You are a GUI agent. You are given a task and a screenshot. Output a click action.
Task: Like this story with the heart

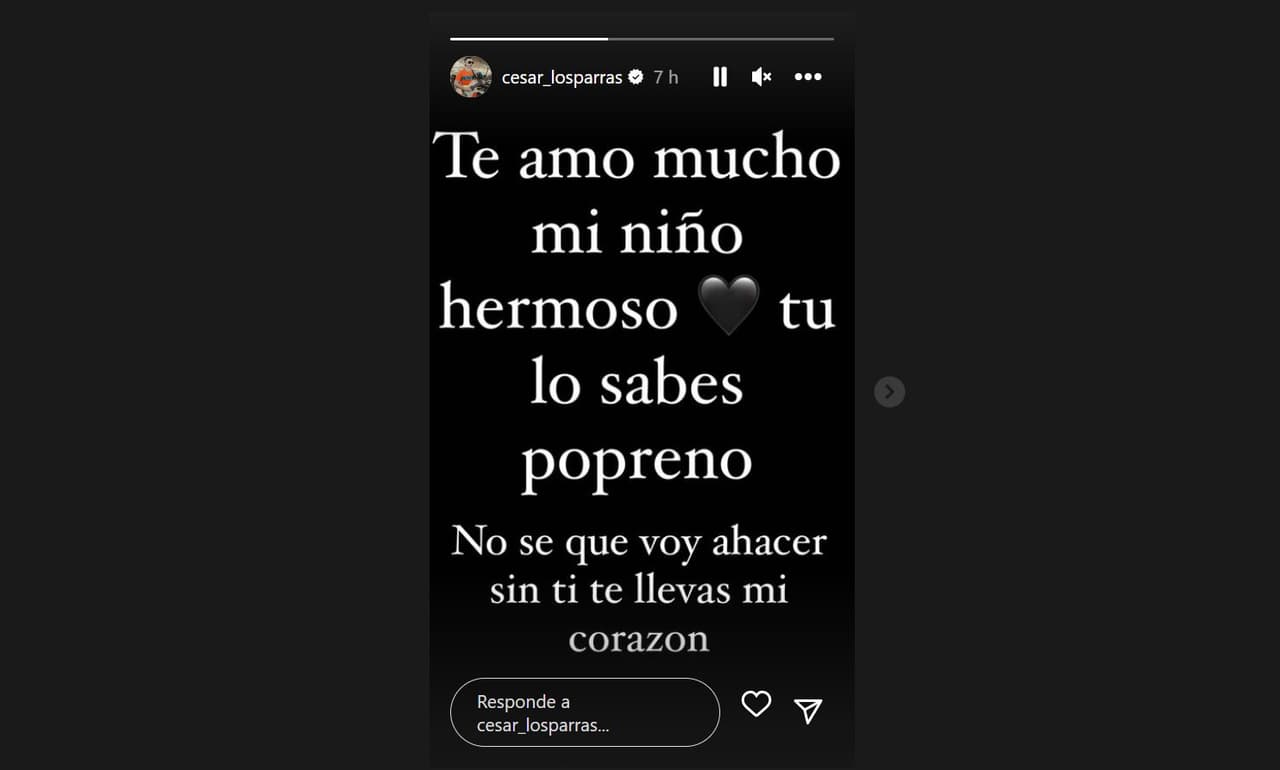[x=756, y=704]
